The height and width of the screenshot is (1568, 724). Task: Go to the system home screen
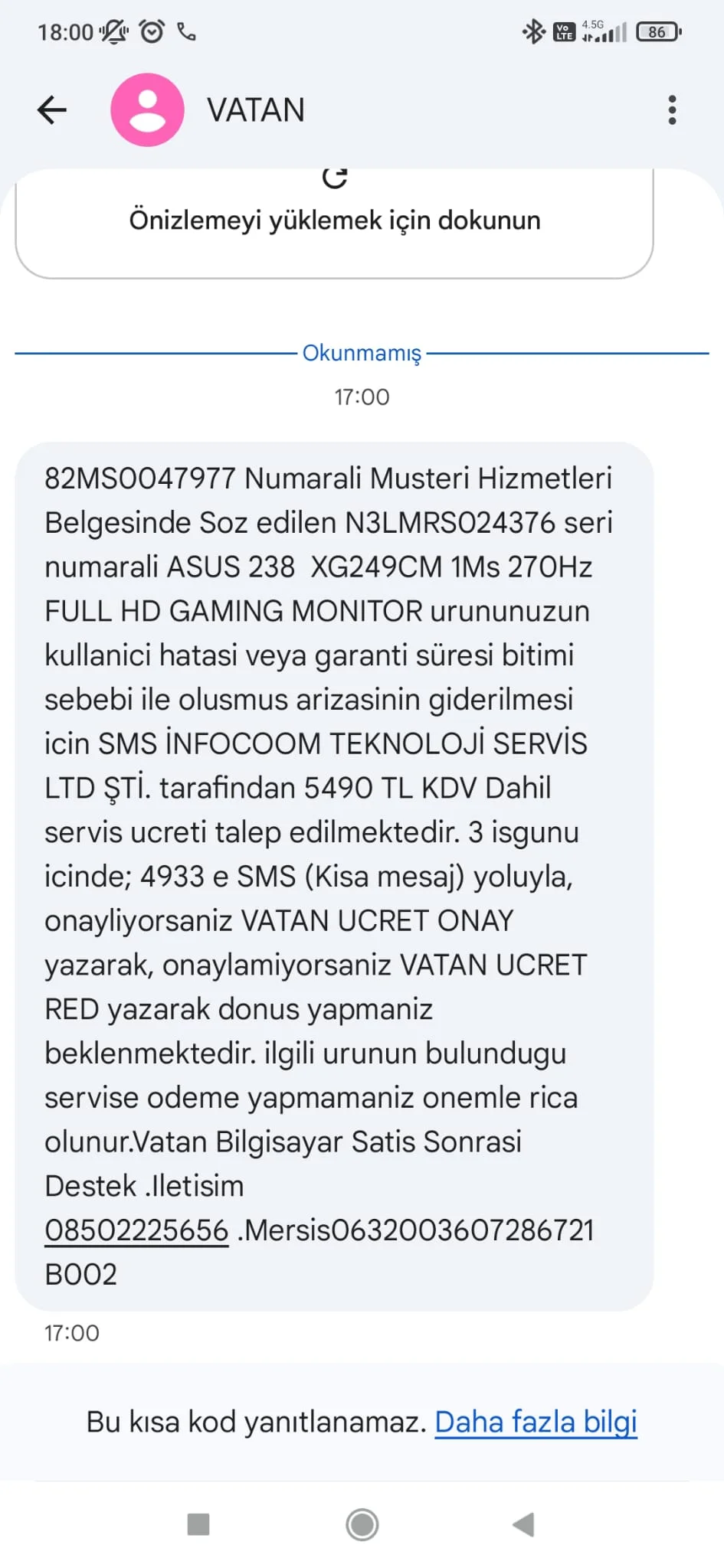click(362, 1524)
